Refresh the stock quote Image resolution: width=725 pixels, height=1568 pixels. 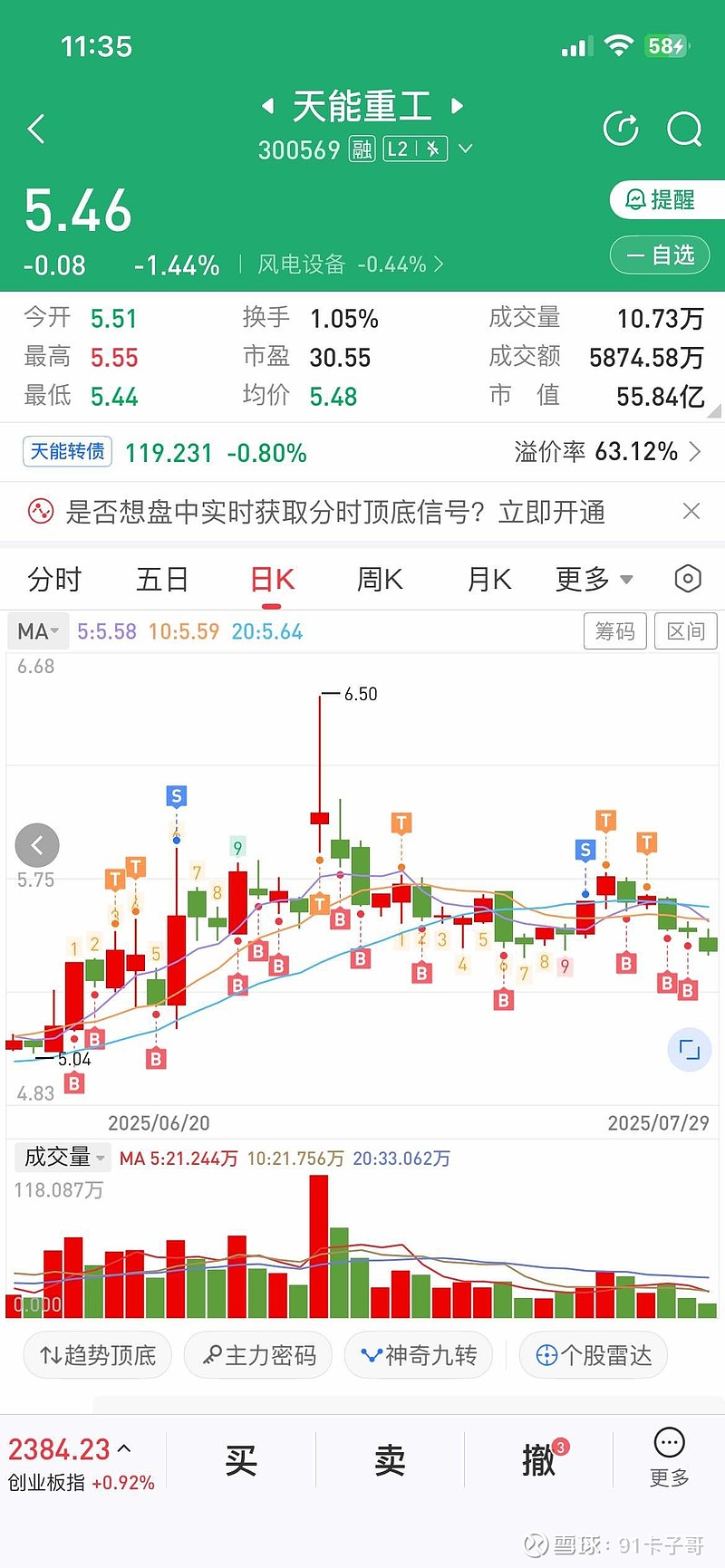(621, 129)
